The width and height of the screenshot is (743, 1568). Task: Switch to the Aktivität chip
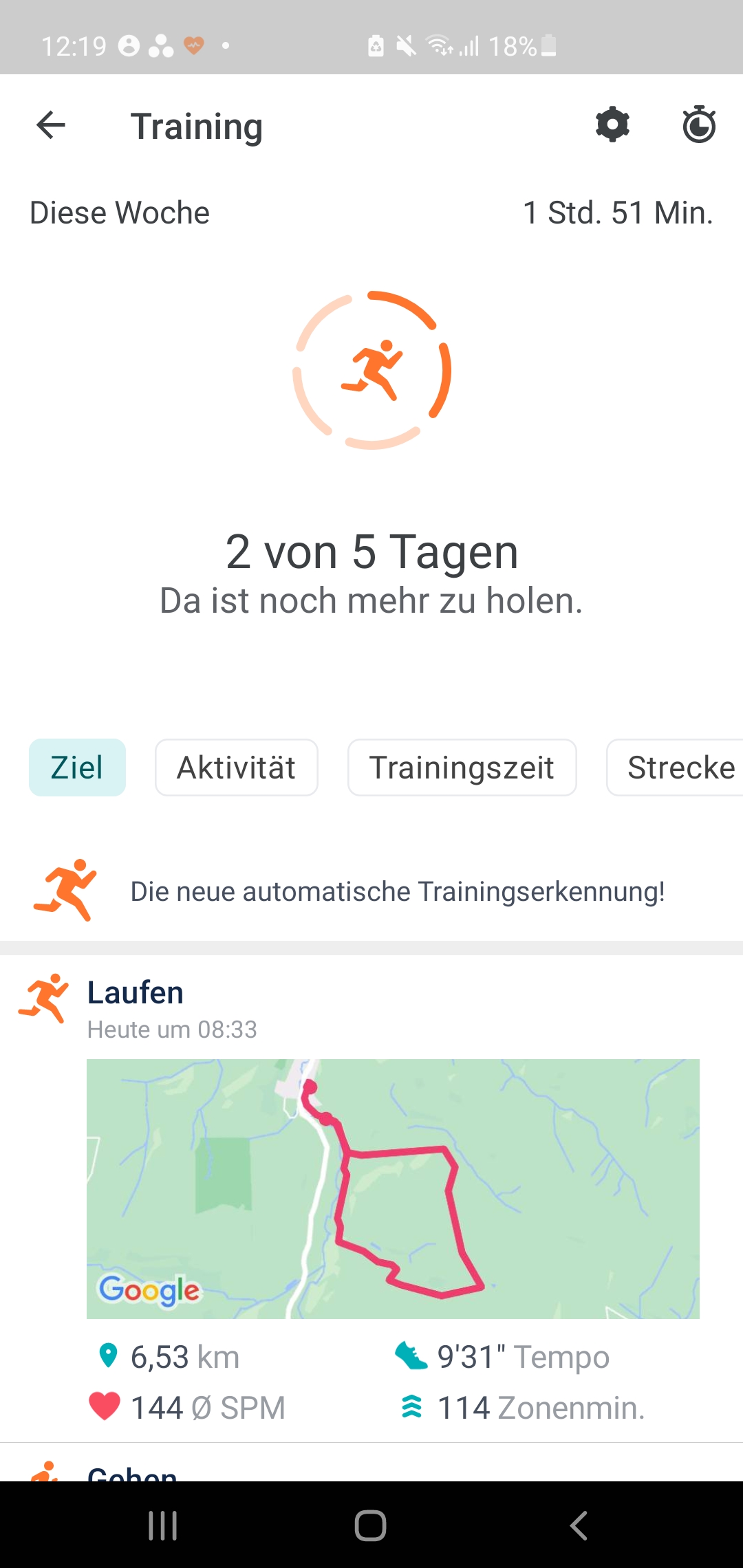pos(236,767)
